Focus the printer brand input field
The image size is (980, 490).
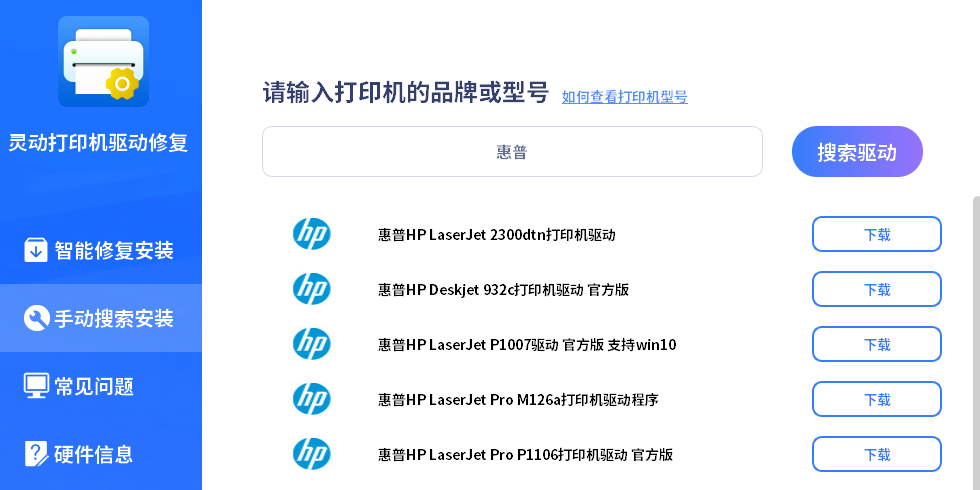[x=512, y=152]
